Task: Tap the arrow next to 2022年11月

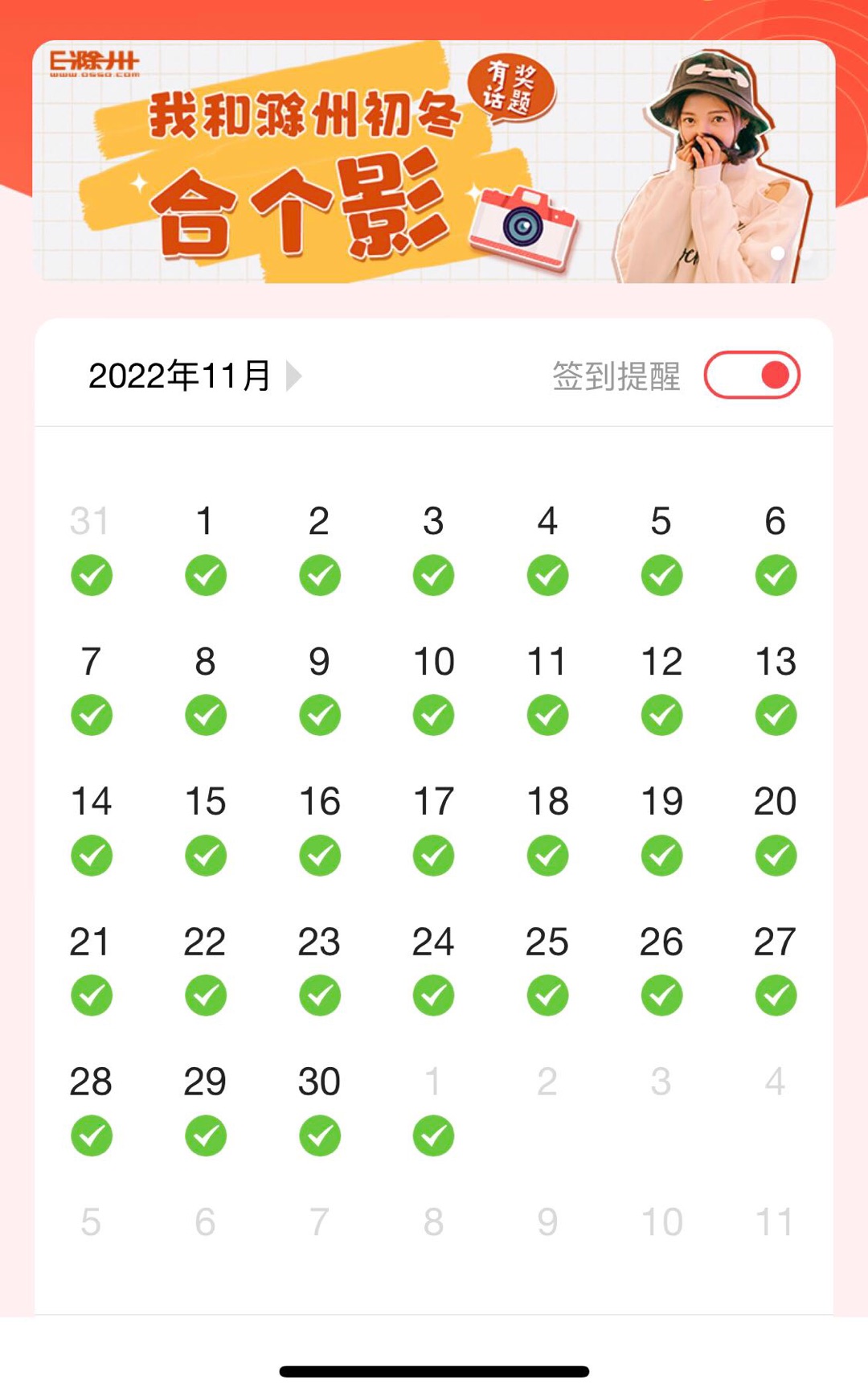Action: click(x=294, y=376)
